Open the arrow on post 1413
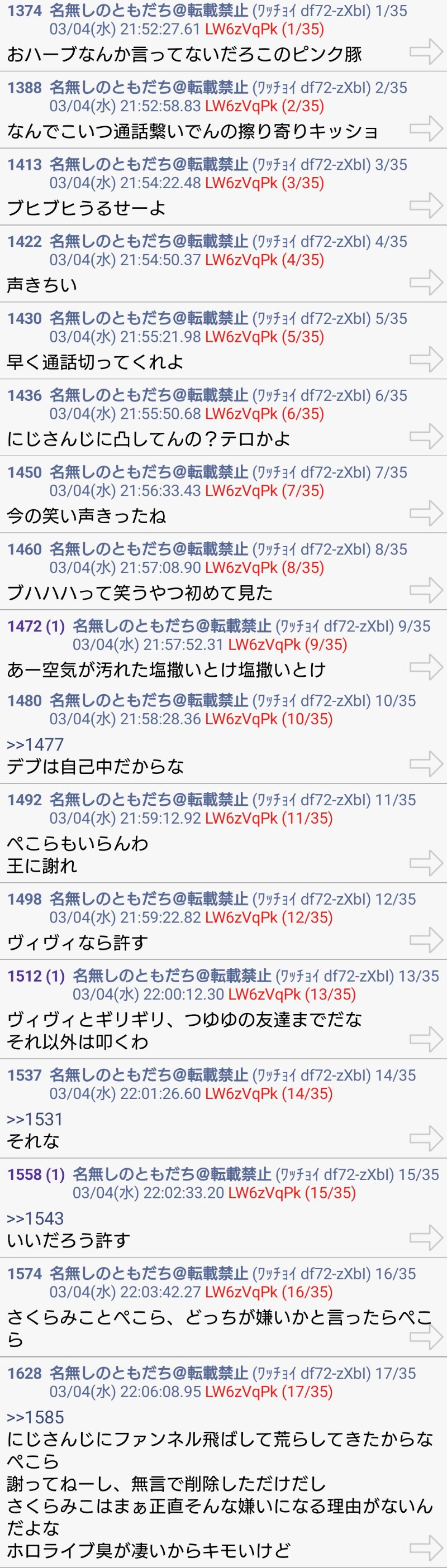Screen dimensions: 447x1568 426,205
